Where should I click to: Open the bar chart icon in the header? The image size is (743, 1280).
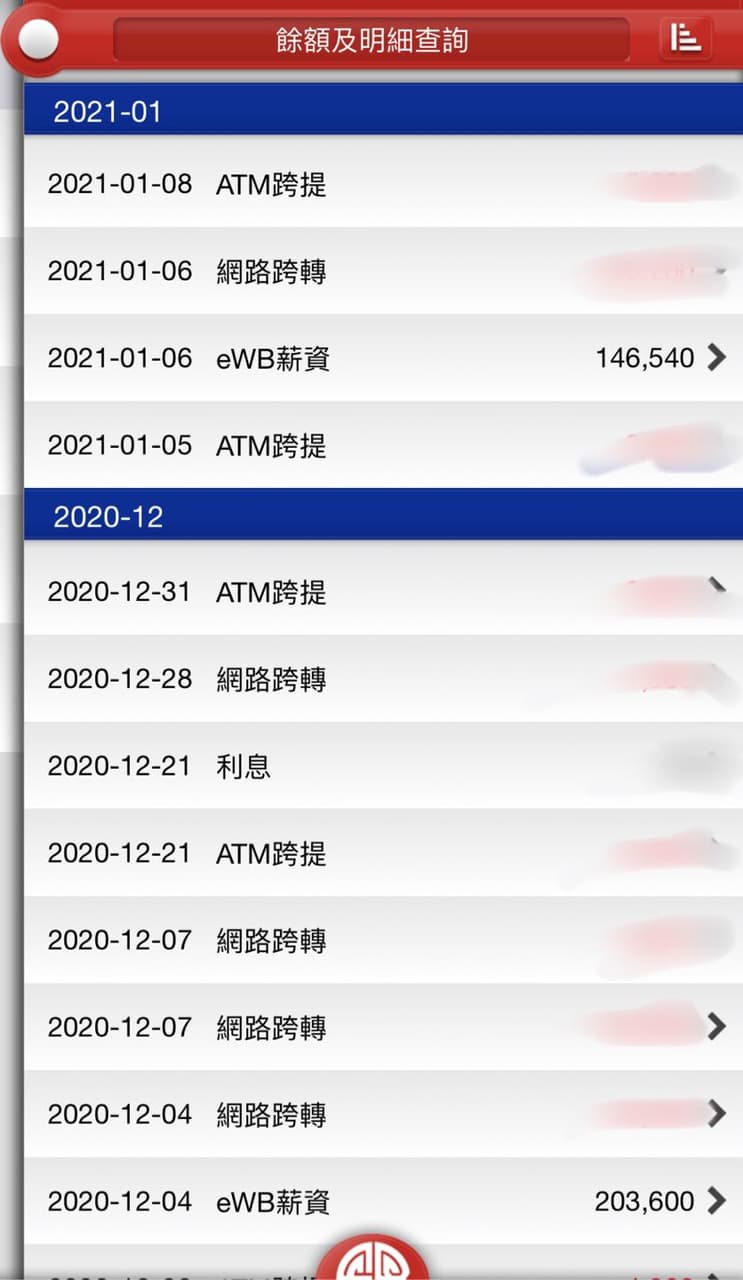click(685, 39)
